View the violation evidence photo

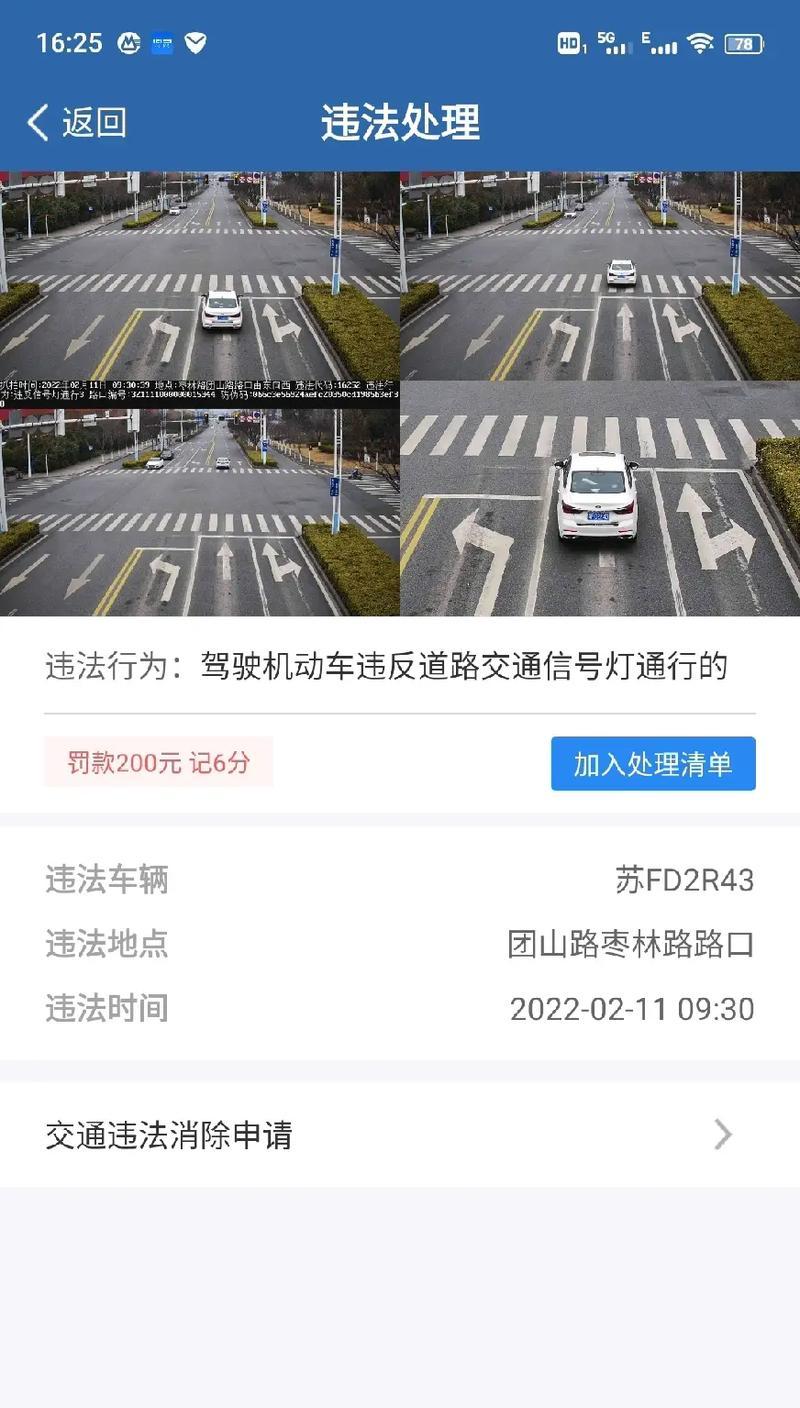(400, 393)
